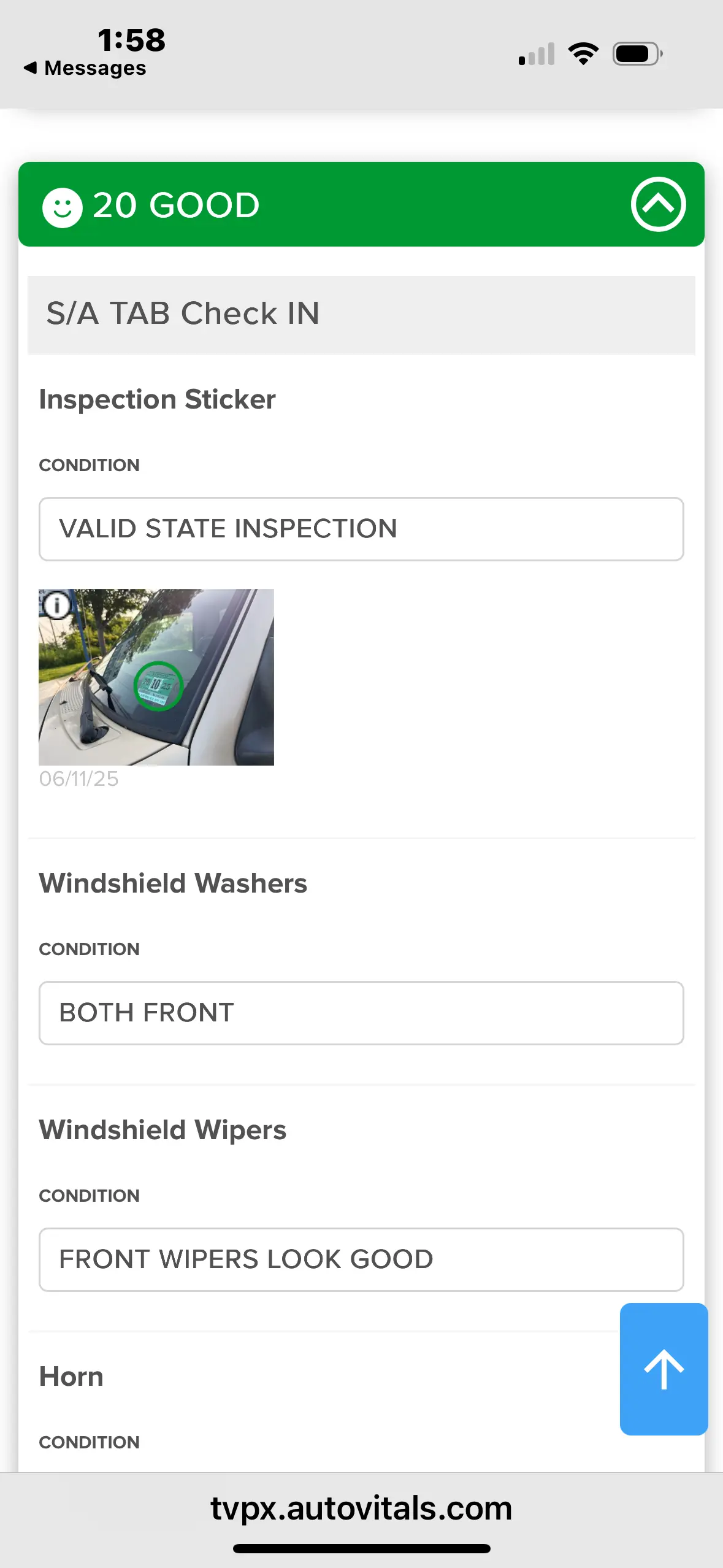Open the inspection sticker photo

click(156, 677)
